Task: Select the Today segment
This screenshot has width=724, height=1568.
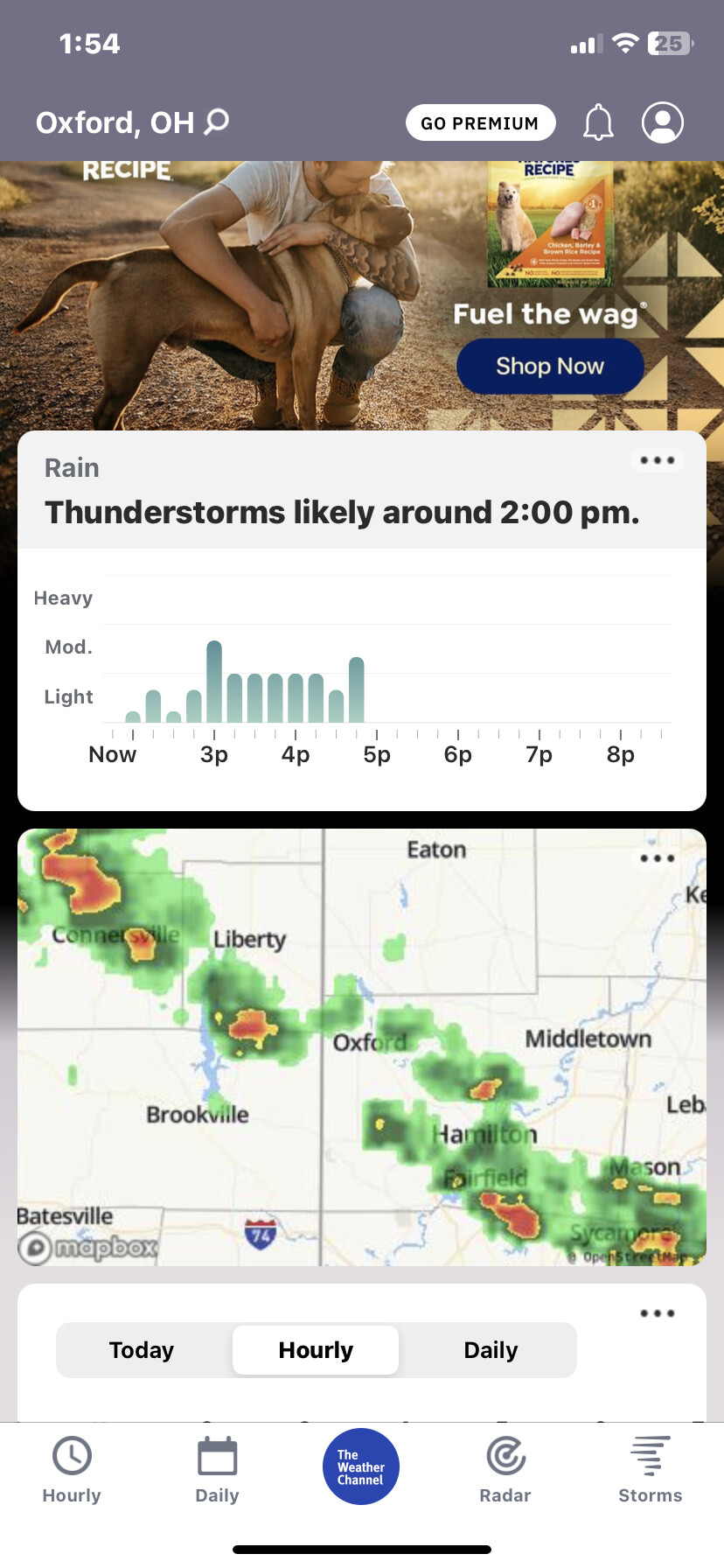Action: coord(142,1350)
